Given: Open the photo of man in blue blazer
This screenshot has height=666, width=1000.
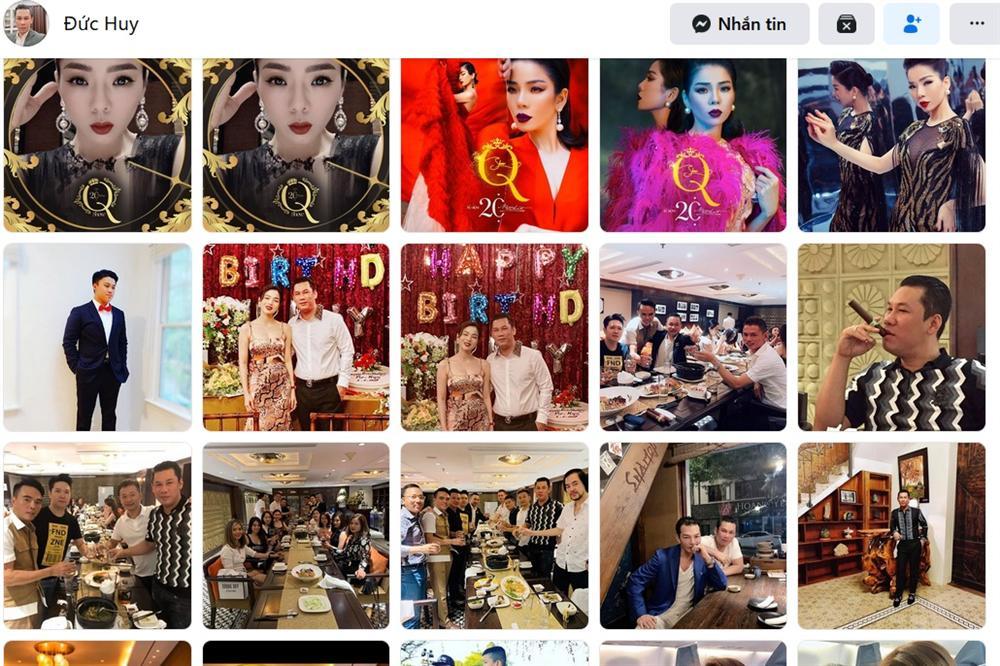Looking at the screenshot, I should [692, 536].
